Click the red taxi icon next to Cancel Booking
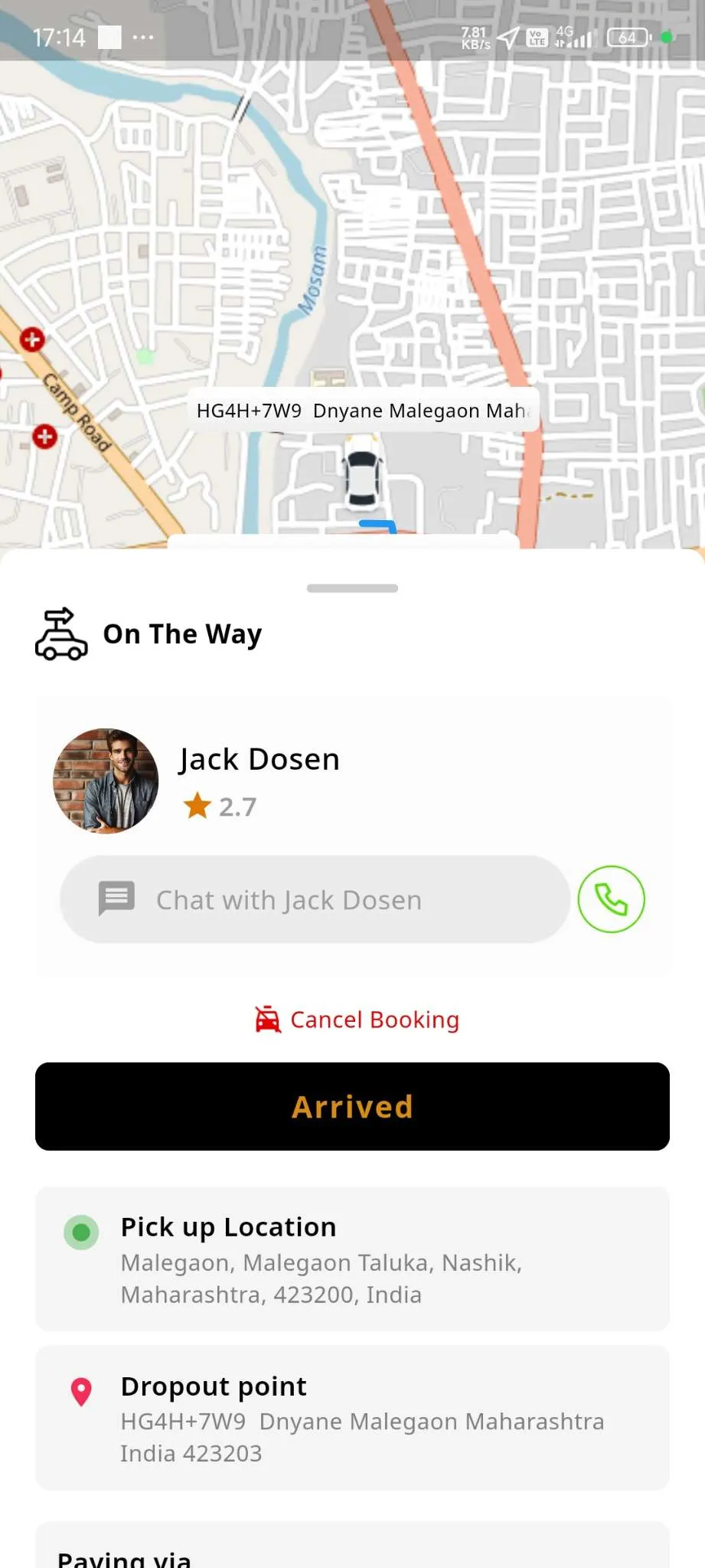This screenshot has height=1568, width=705. click(x=266, y=1019)
